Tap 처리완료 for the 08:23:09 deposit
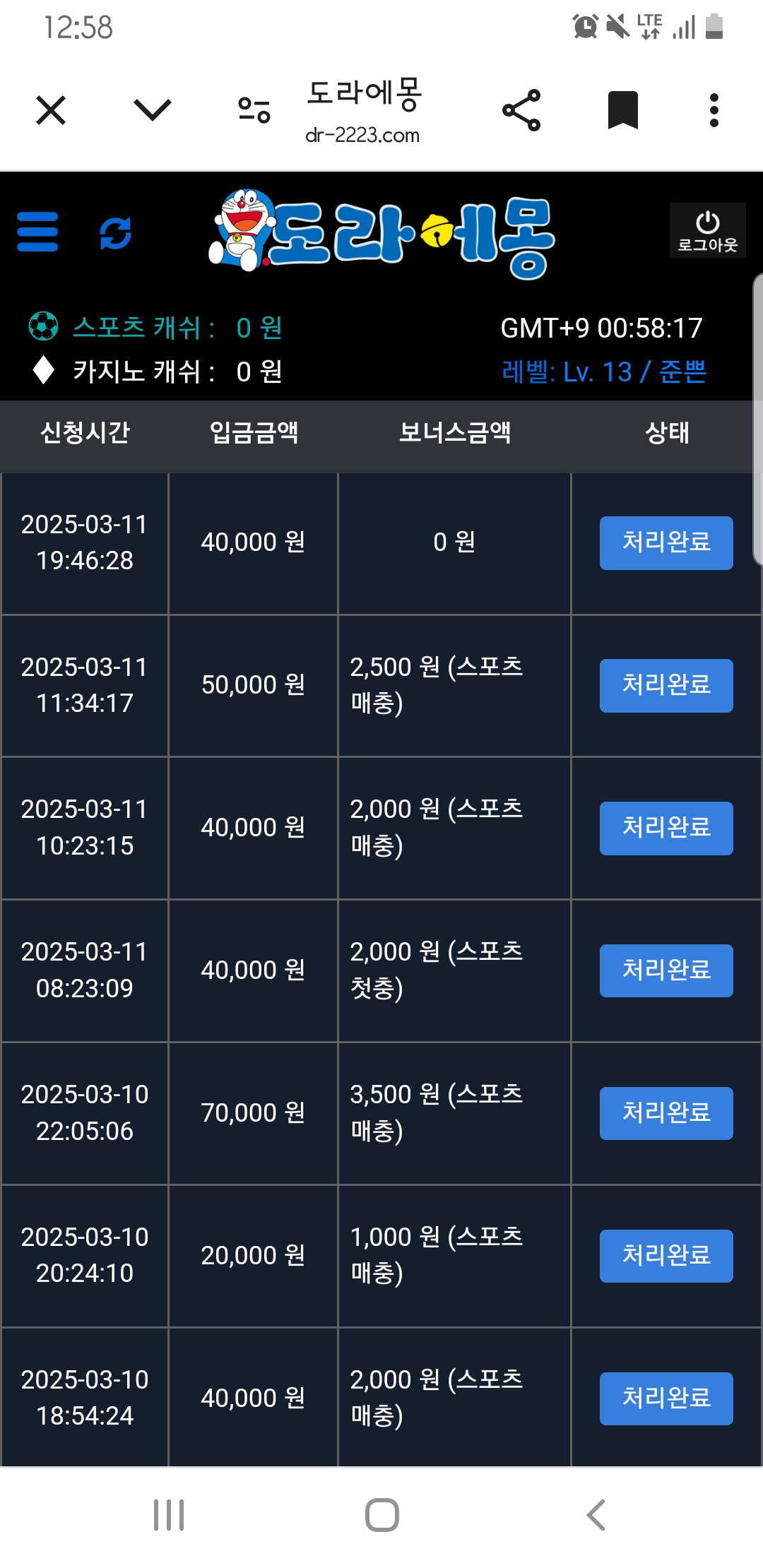 click(666, 970)
